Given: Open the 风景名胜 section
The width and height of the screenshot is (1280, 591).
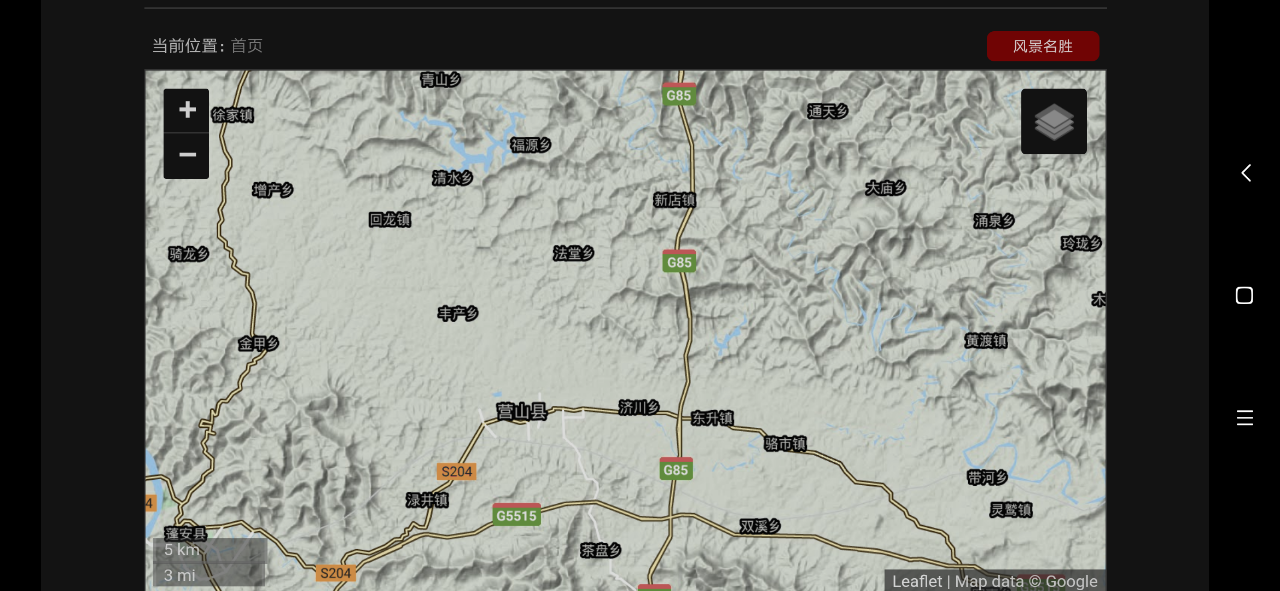Looking at the screenshot, I should (1042, 46).
